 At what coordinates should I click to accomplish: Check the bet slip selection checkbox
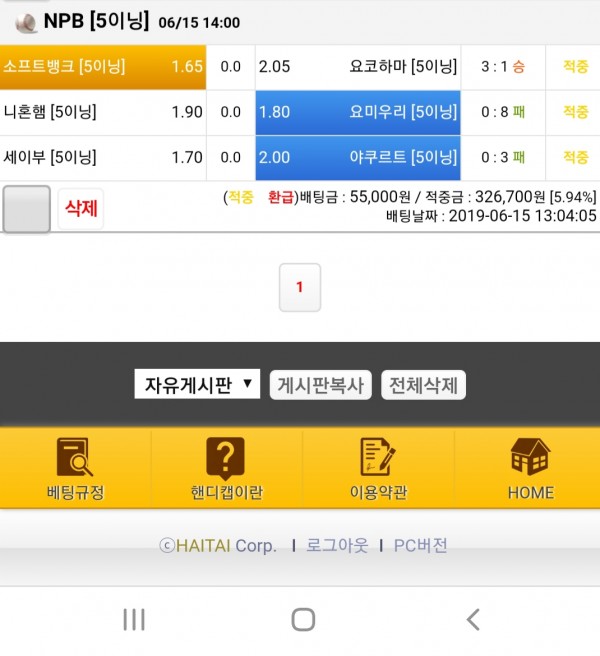[26, 209]
